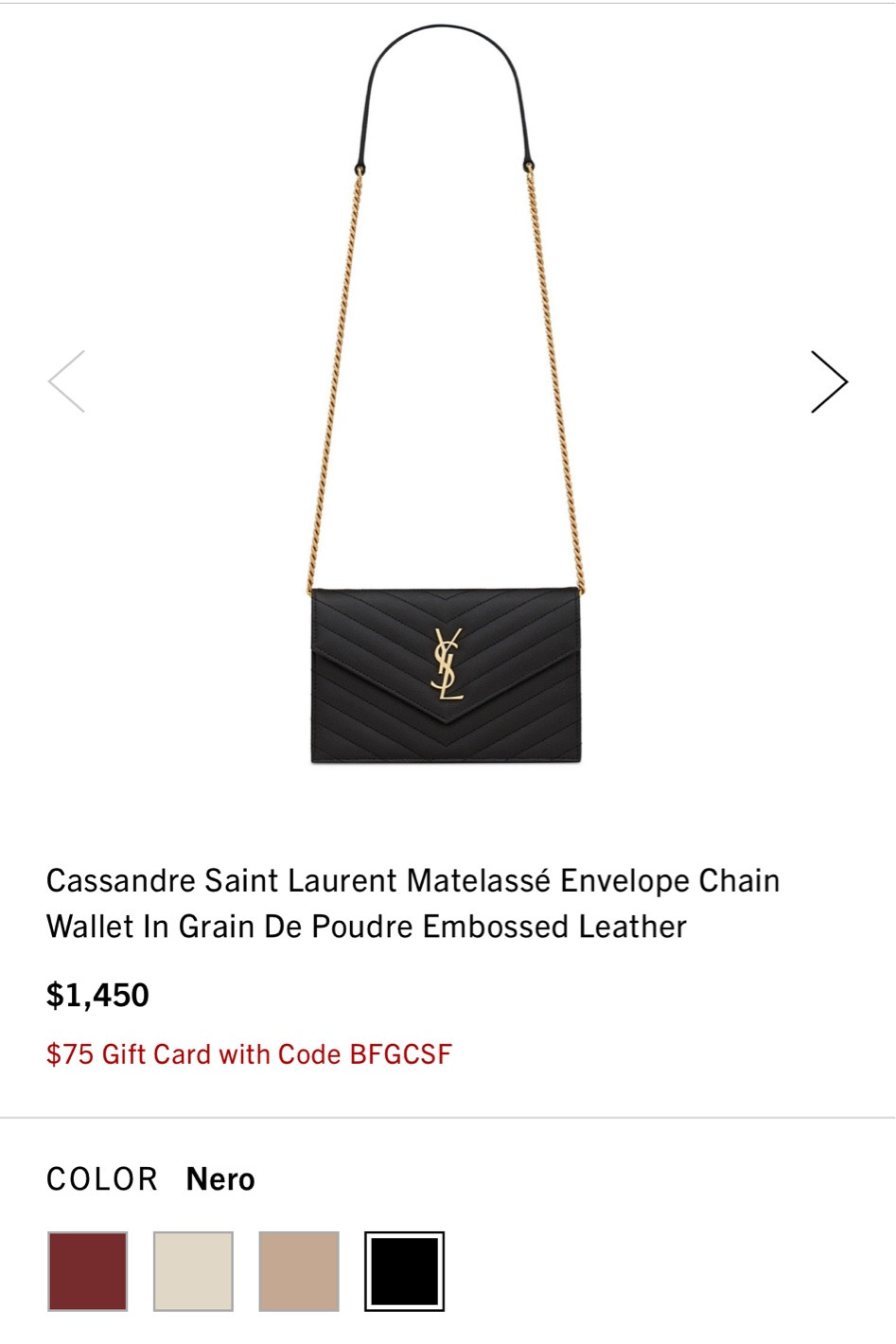Tap the YSL envelope wallet product photo
The height and width of the screenshot is (1344, 896).
[x=445, y=672]
